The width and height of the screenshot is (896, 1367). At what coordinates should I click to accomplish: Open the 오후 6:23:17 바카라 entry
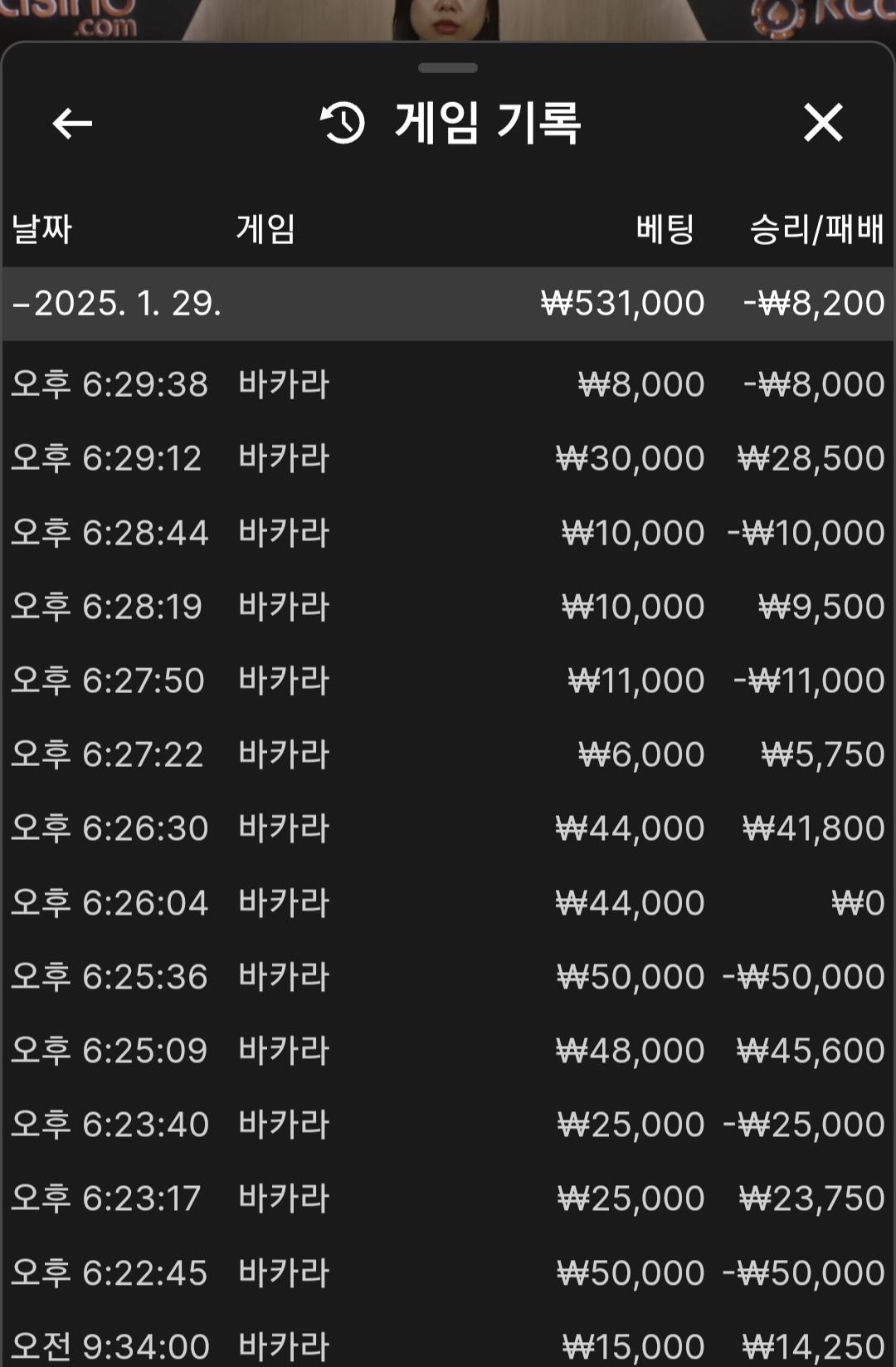coord(448,1199)
